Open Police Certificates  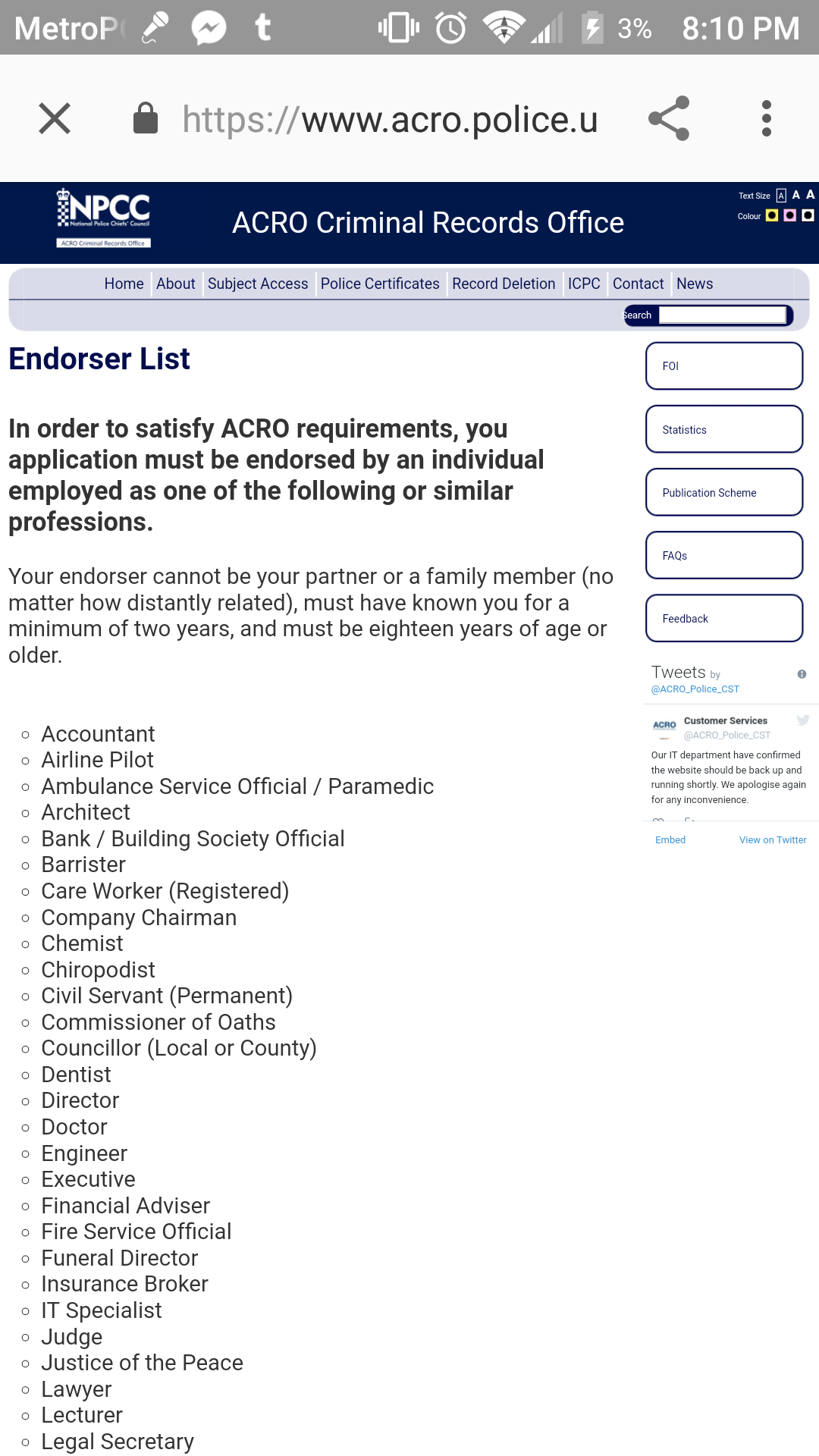pyautogui.click(x=380, y=284)
